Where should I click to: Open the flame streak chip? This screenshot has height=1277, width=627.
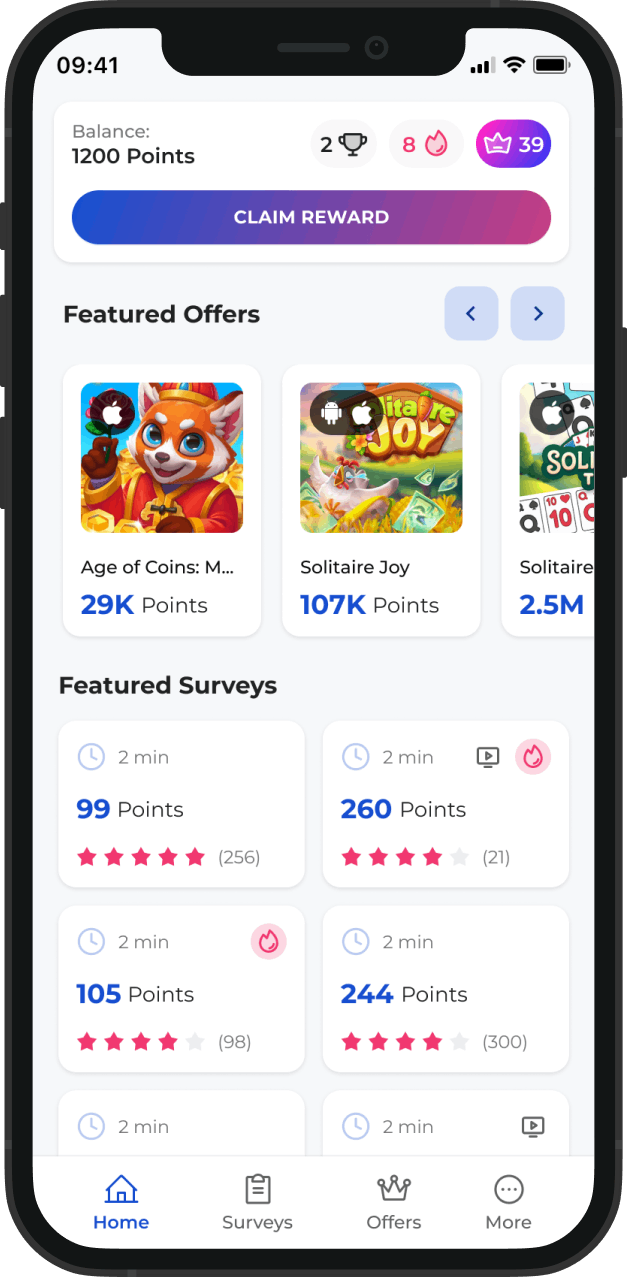point(425,144)
